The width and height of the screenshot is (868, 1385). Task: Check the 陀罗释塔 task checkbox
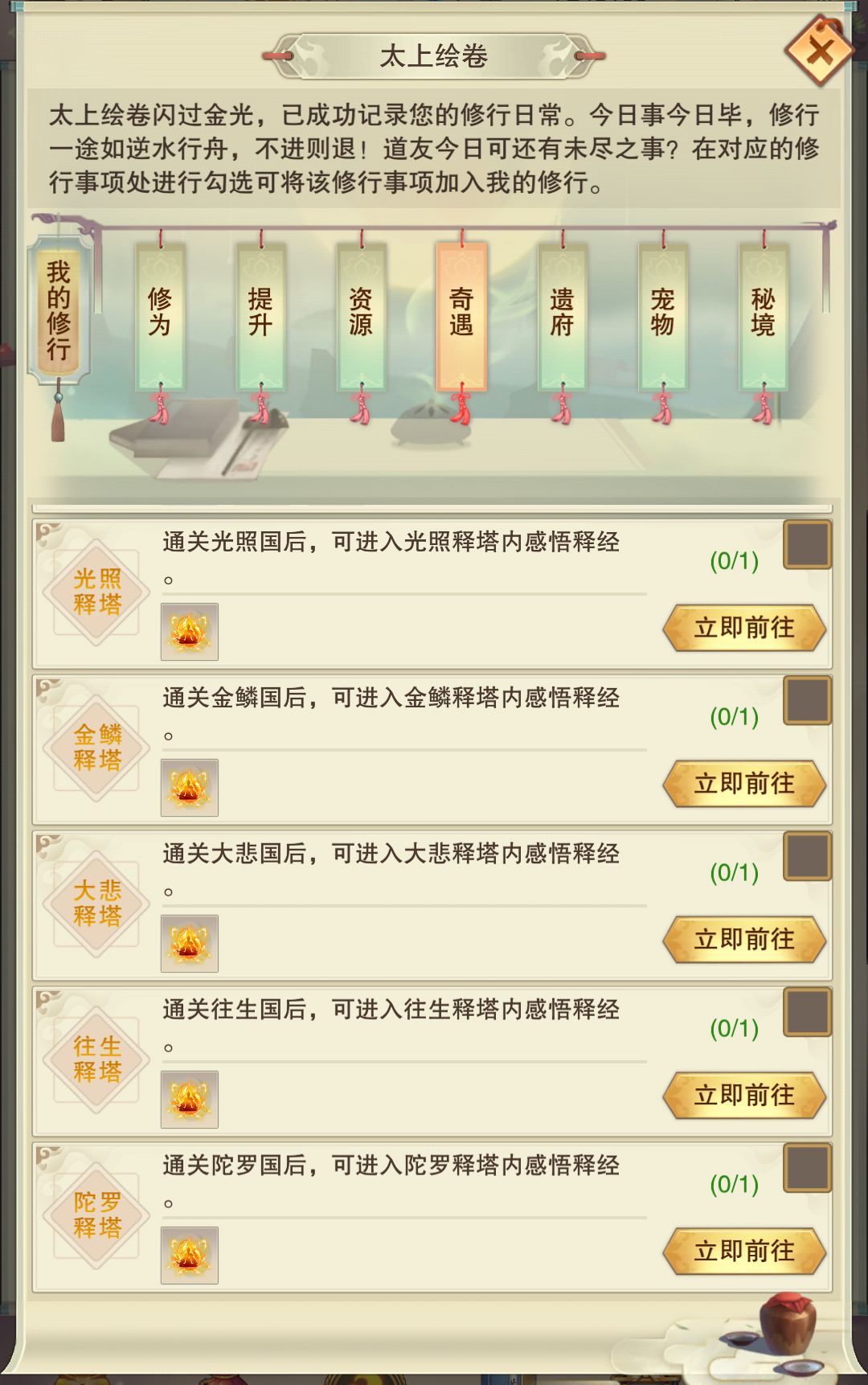point(806,1166)
